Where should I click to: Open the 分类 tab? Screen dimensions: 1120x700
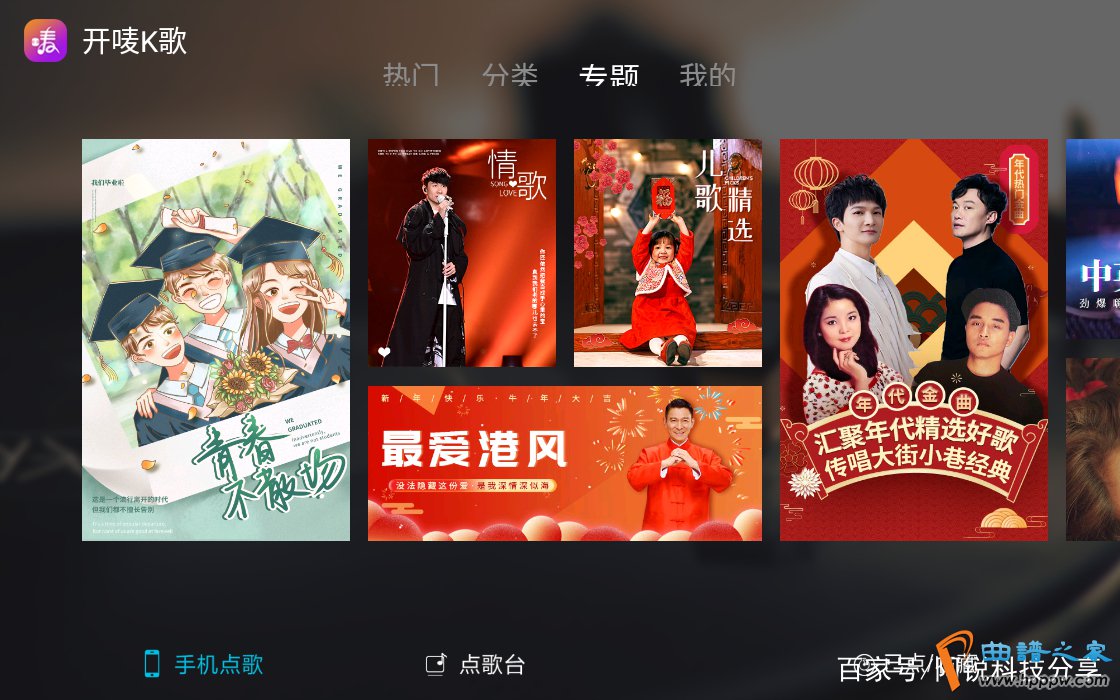(510, 75)
